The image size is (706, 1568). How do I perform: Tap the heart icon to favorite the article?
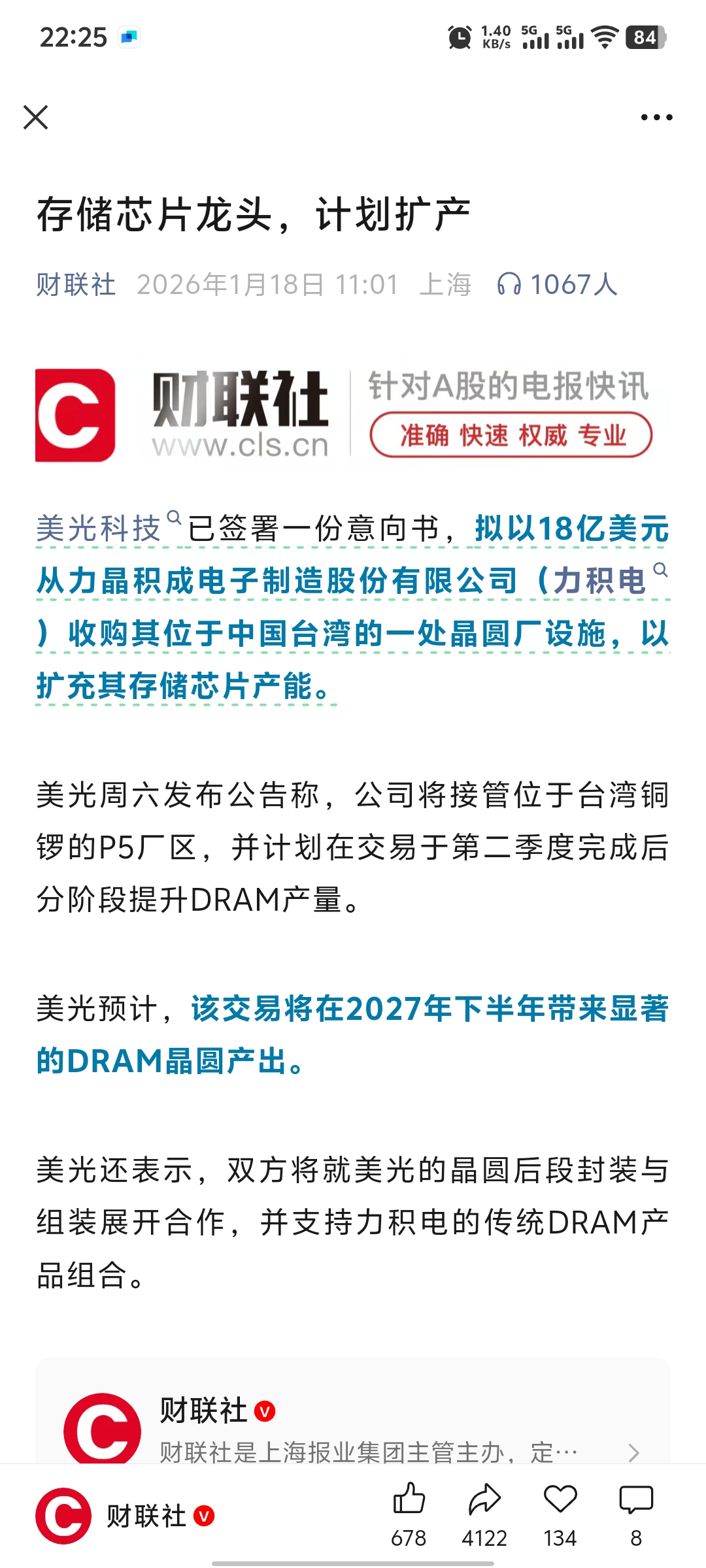tap(560, 1499)
